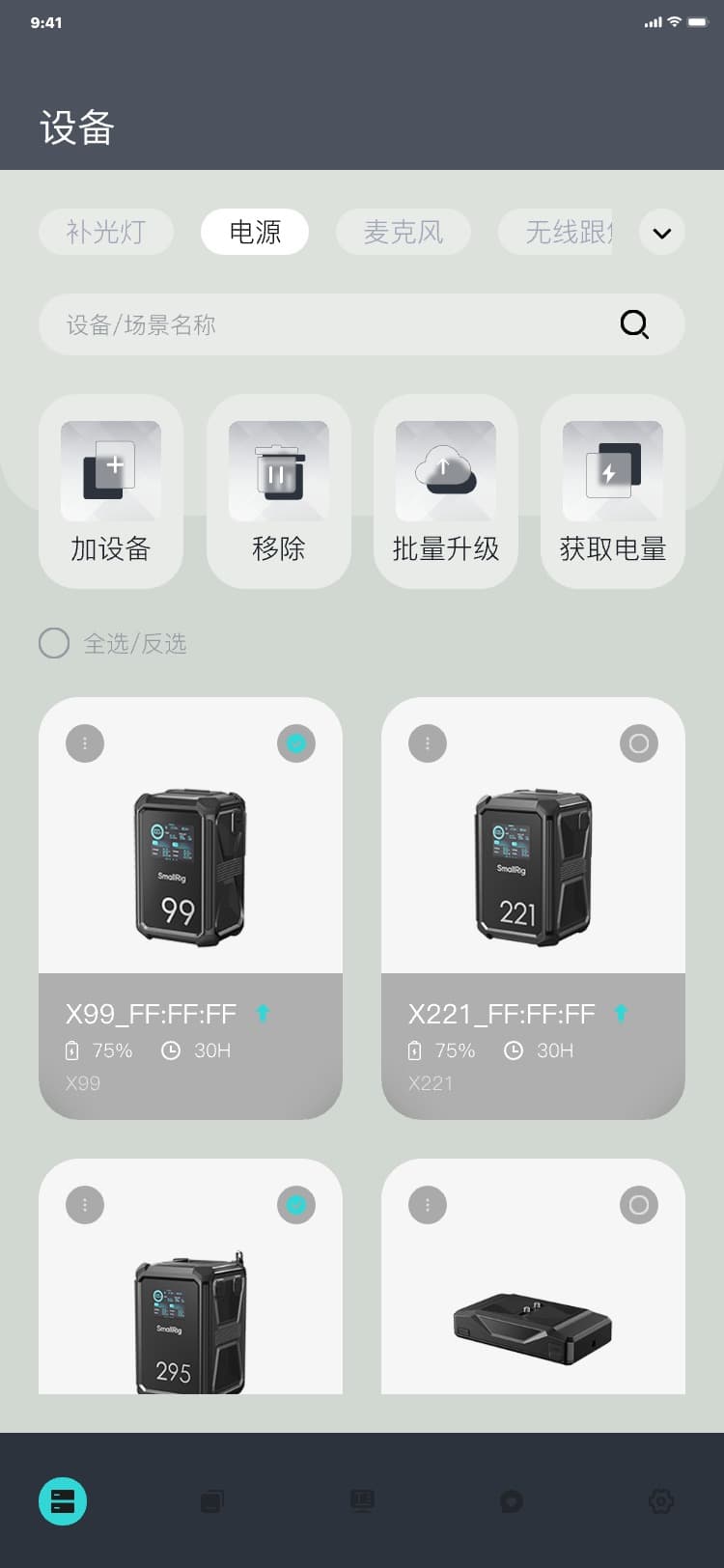Tap the 移除 remove button
This screenshot has height=1568, width=724.
click(x=279, y=490)
